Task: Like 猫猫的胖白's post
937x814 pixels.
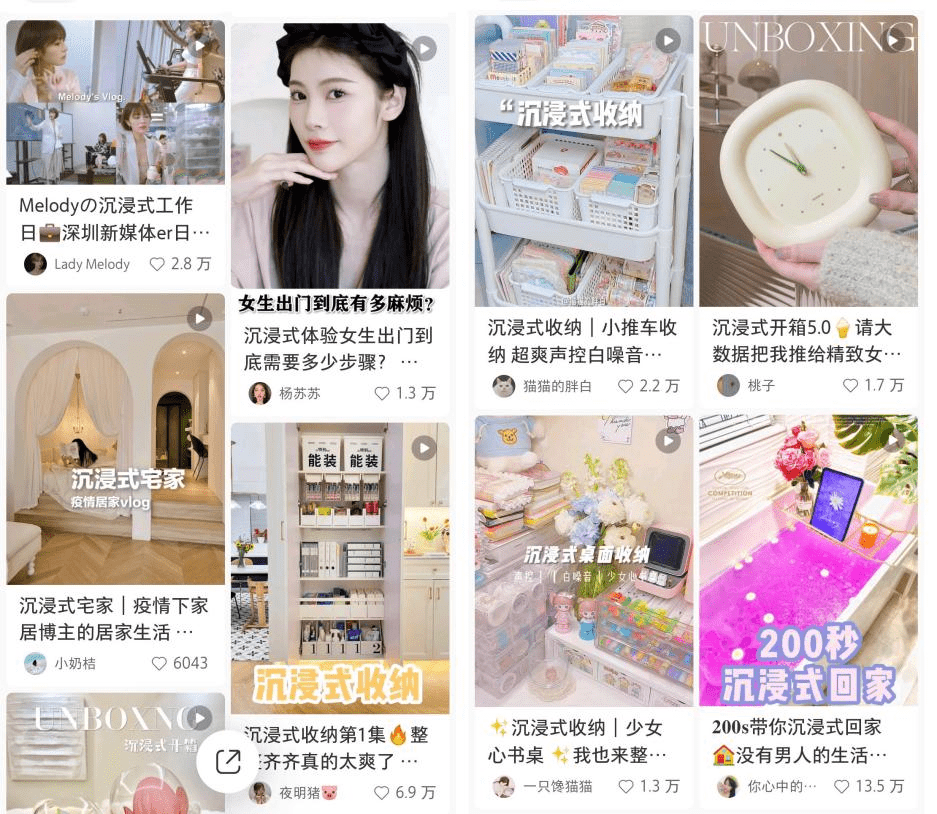Action: 626,386
